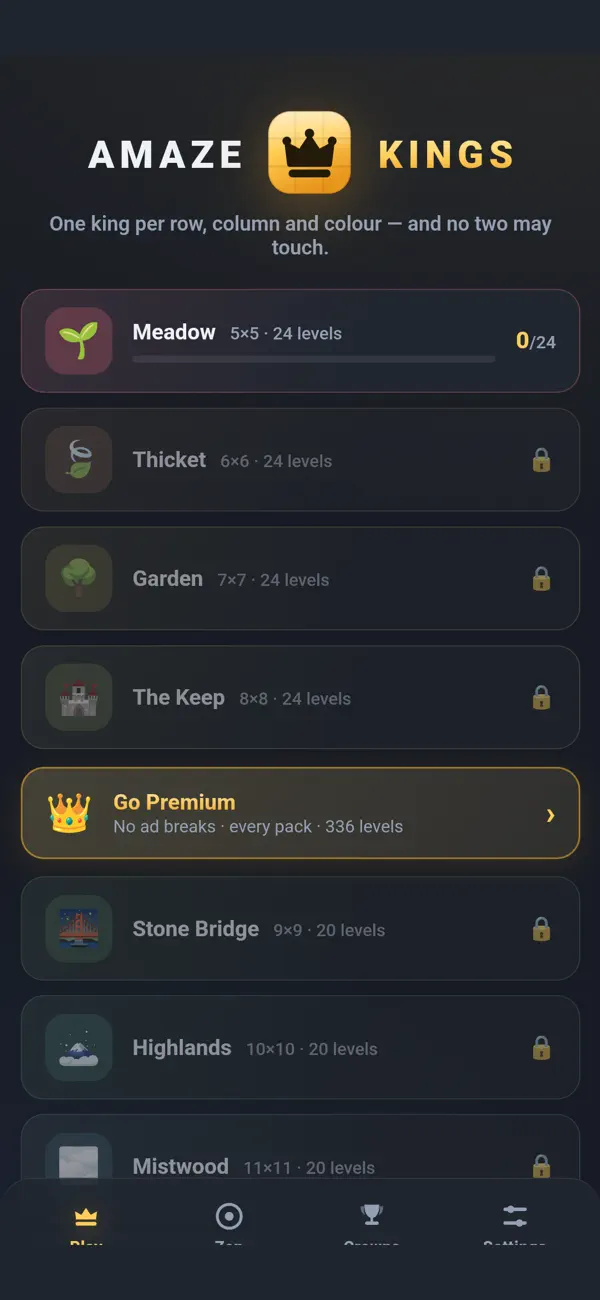The height and width of the screenshot is (1300, 600).
Task: Open the Go Premium offer
Action: pyautogui.click(x=300, y=813)
